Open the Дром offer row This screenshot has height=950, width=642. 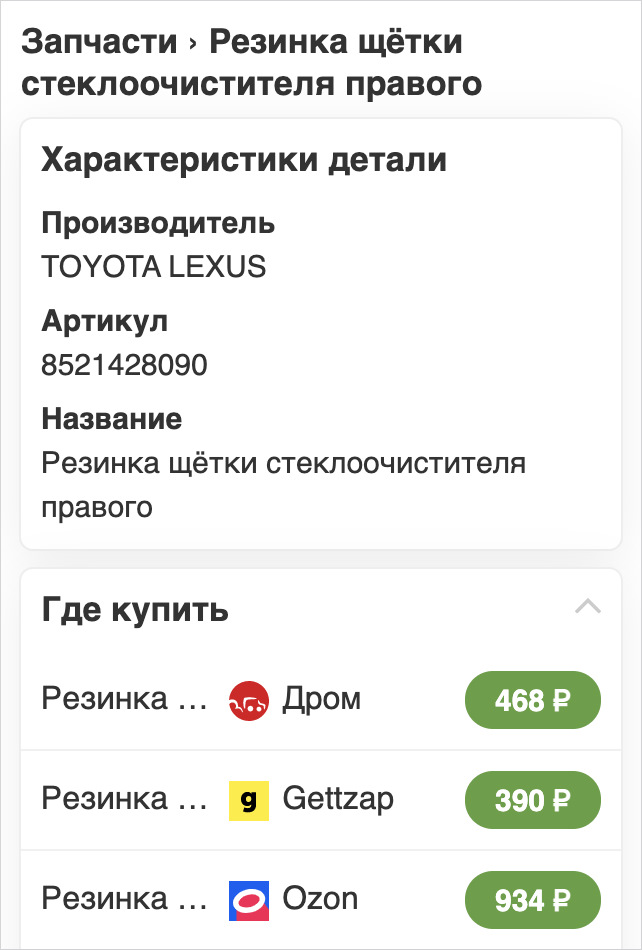(x=321, y=700)
